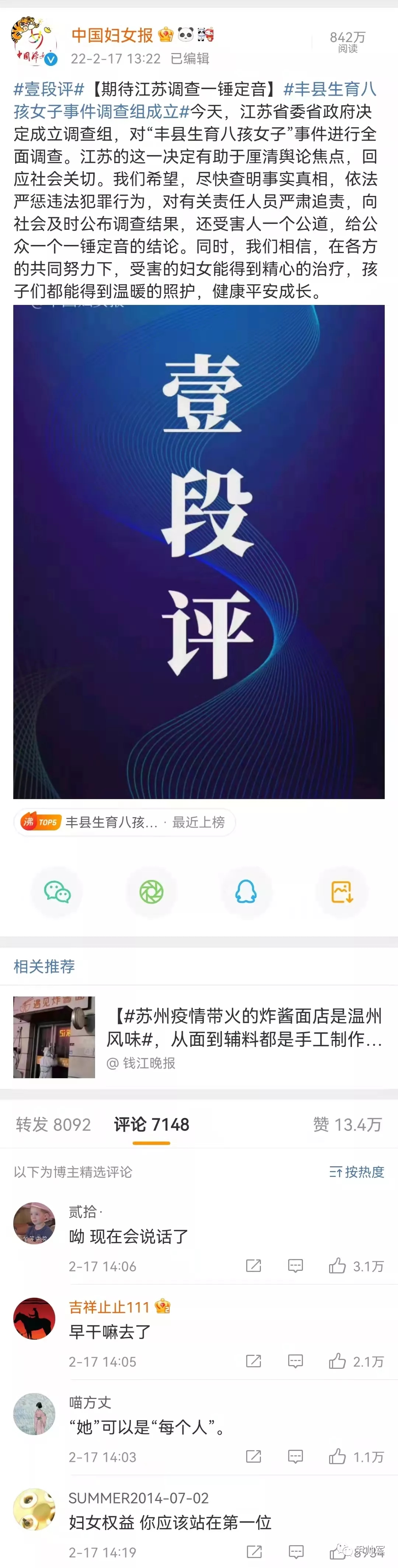
Task: Repost 吉祥止止111's comment
Action: 254,1361
